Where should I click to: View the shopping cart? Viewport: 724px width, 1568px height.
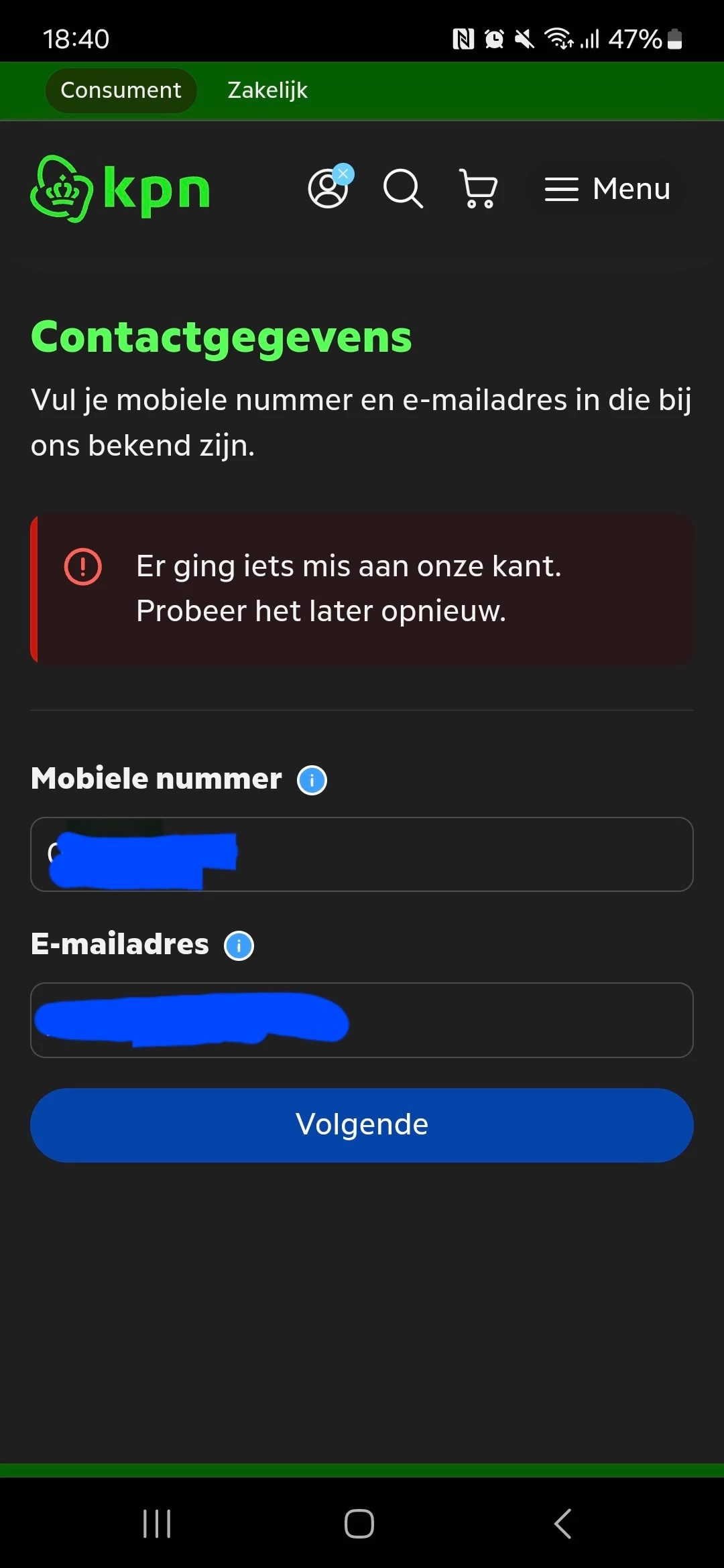[x=478, y=188]
